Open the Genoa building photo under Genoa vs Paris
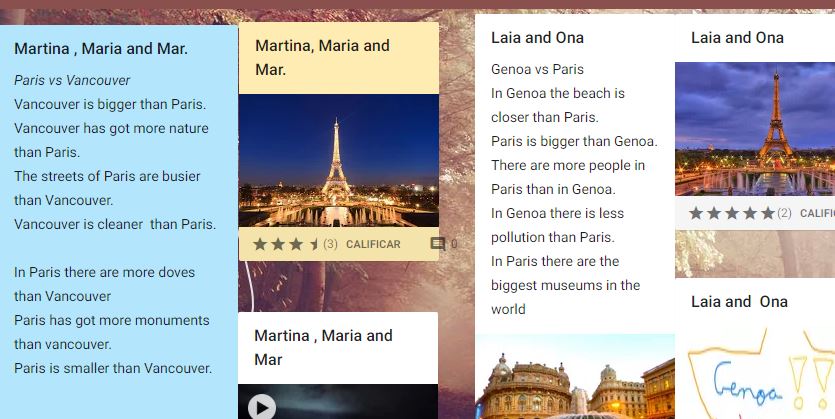This screenshot has height=419, width=835. click(575, 377)
